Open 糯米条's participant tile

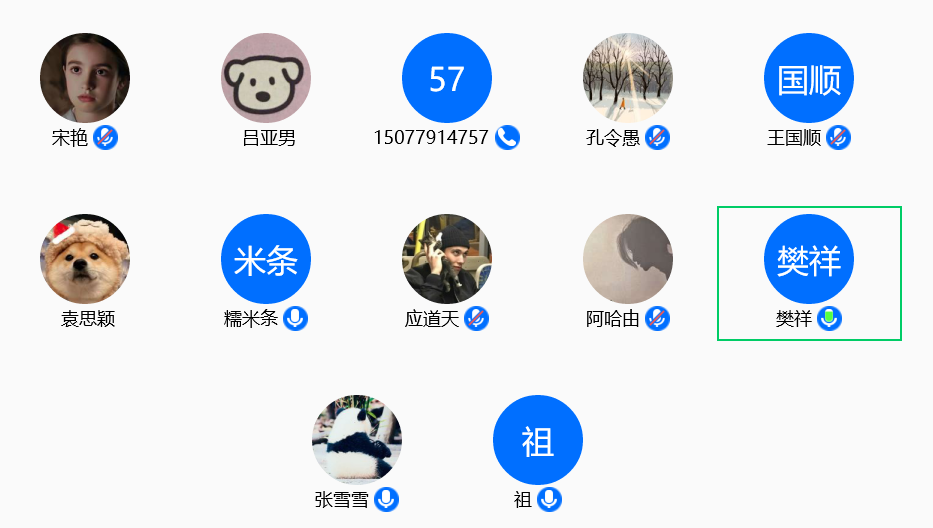click(266, 259)
